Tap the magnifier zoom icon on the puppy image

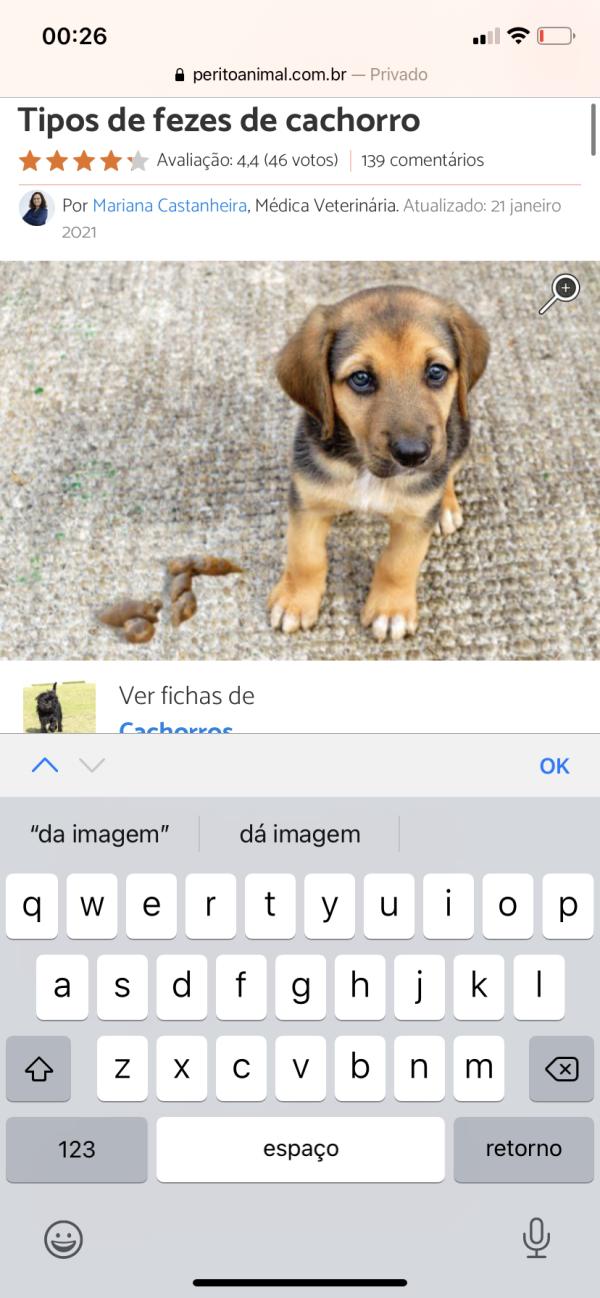coord(560,292)
